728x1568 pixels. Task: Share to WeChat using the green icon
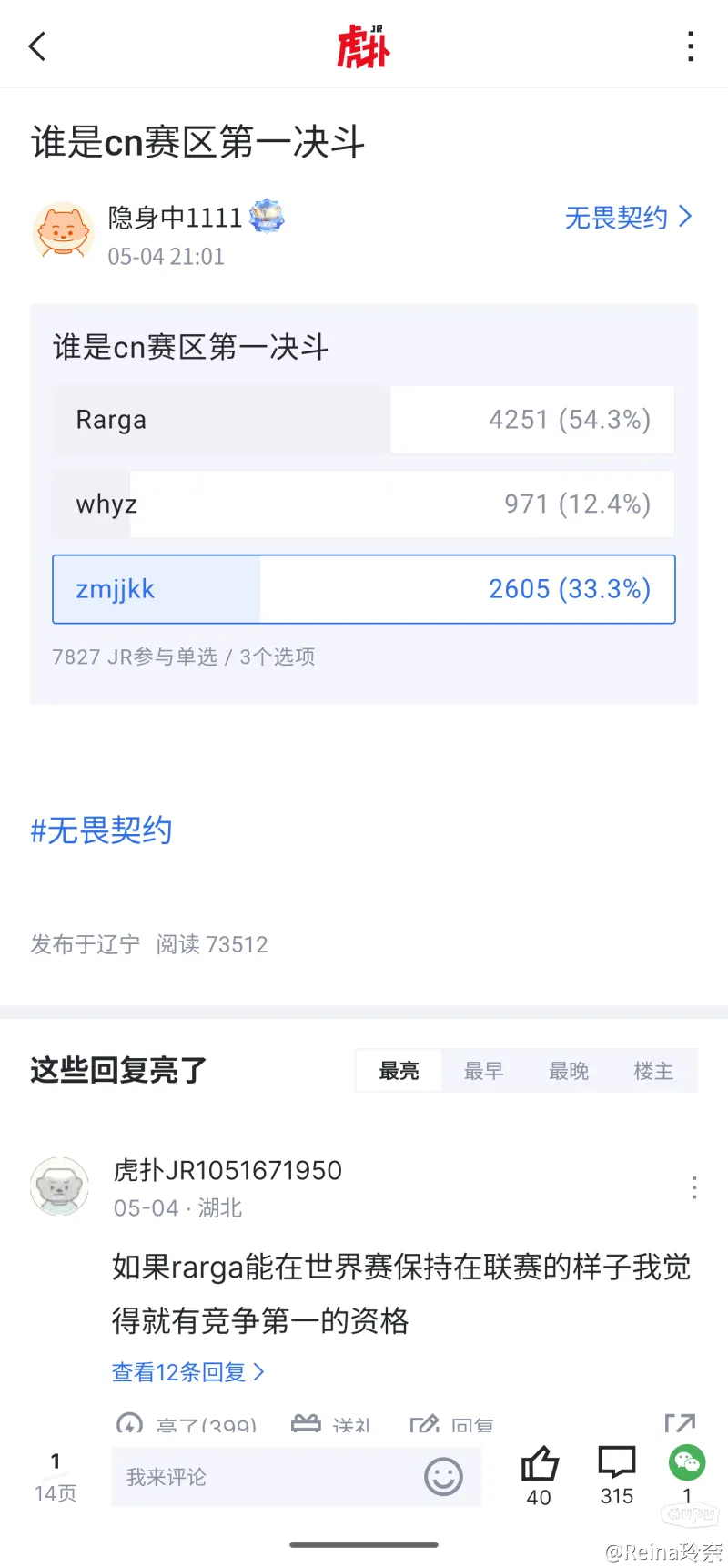coord(687,1463)
